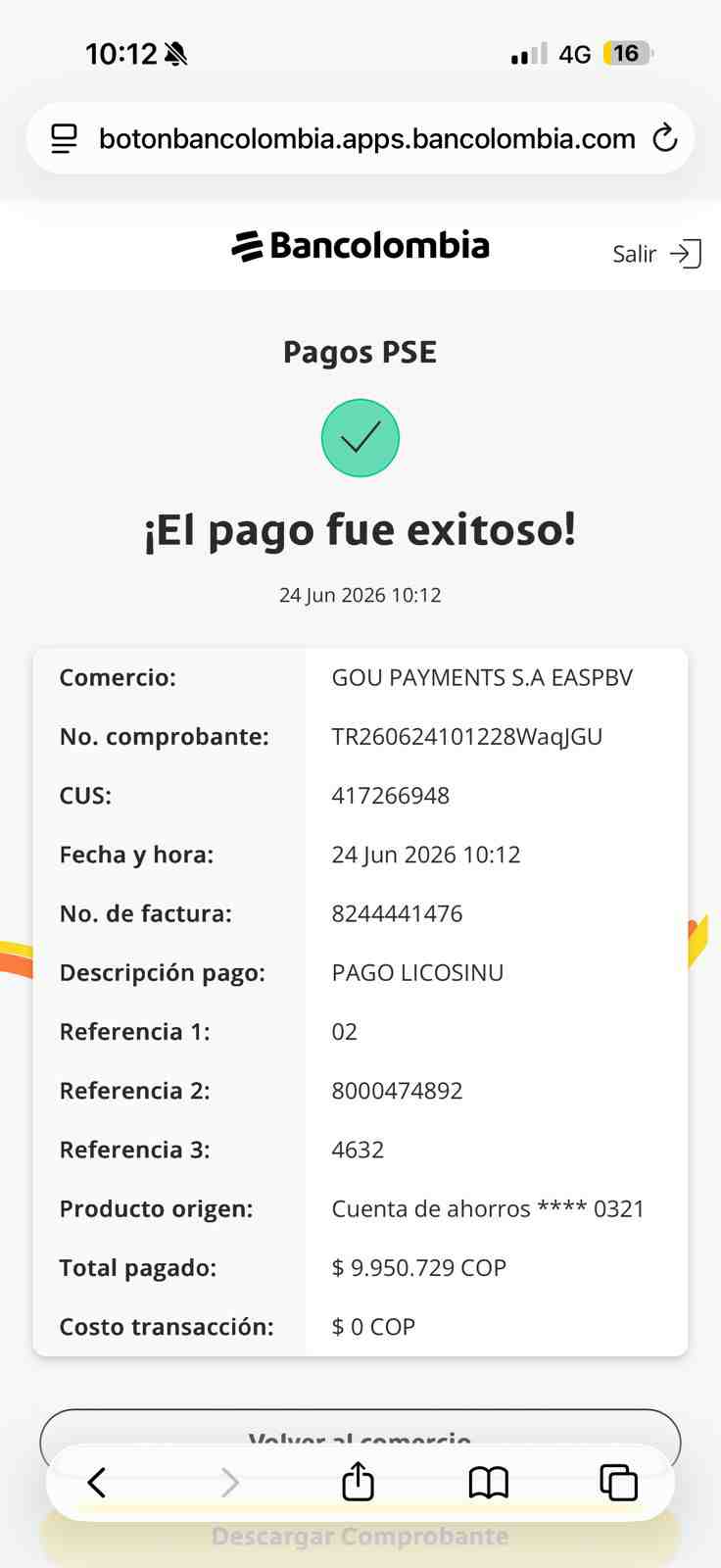
Task: Tap Salir to log out of Bancolombia
Action: 656,254
